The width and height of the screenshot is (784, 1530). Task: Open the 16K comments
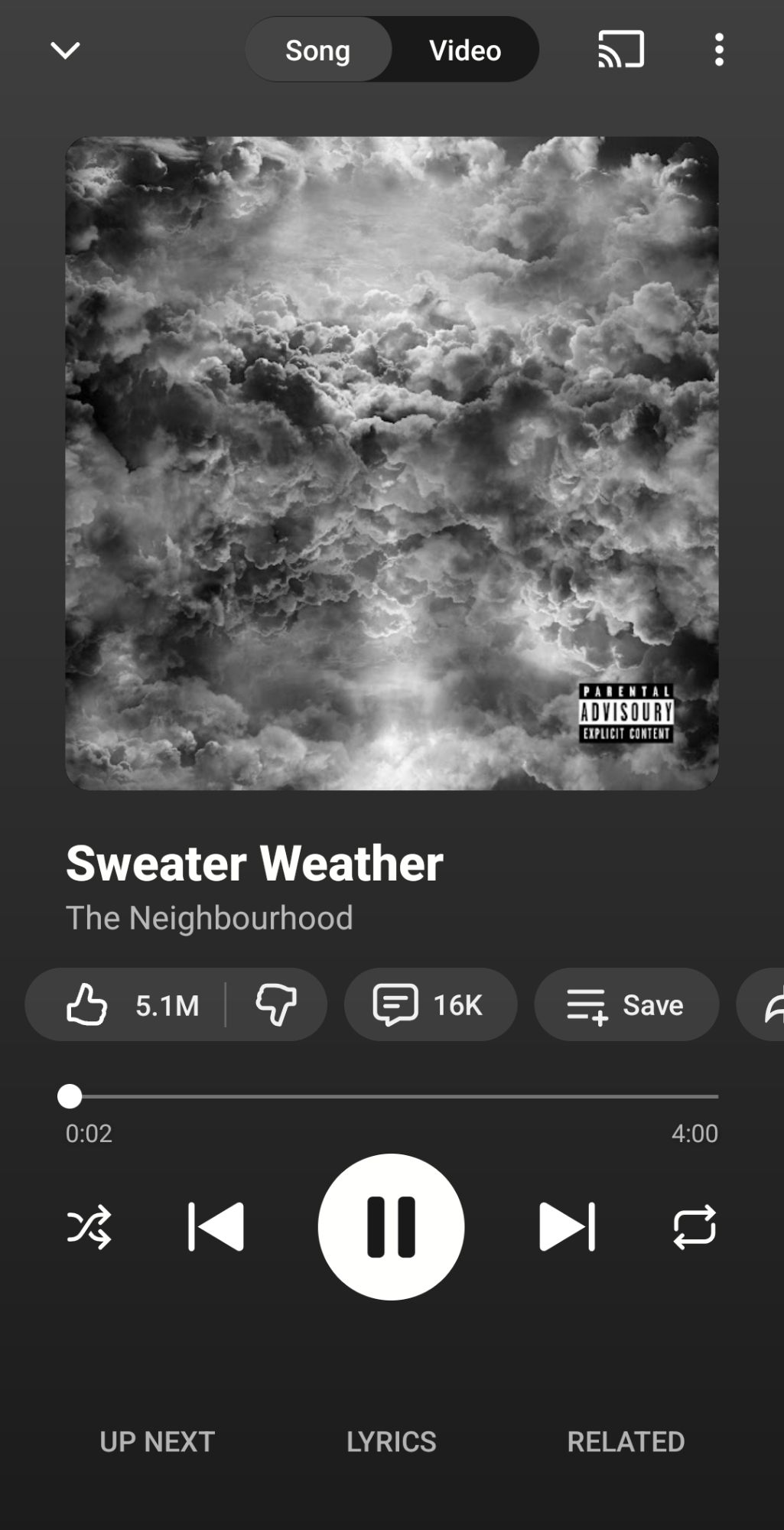(x=430, y=1004)
